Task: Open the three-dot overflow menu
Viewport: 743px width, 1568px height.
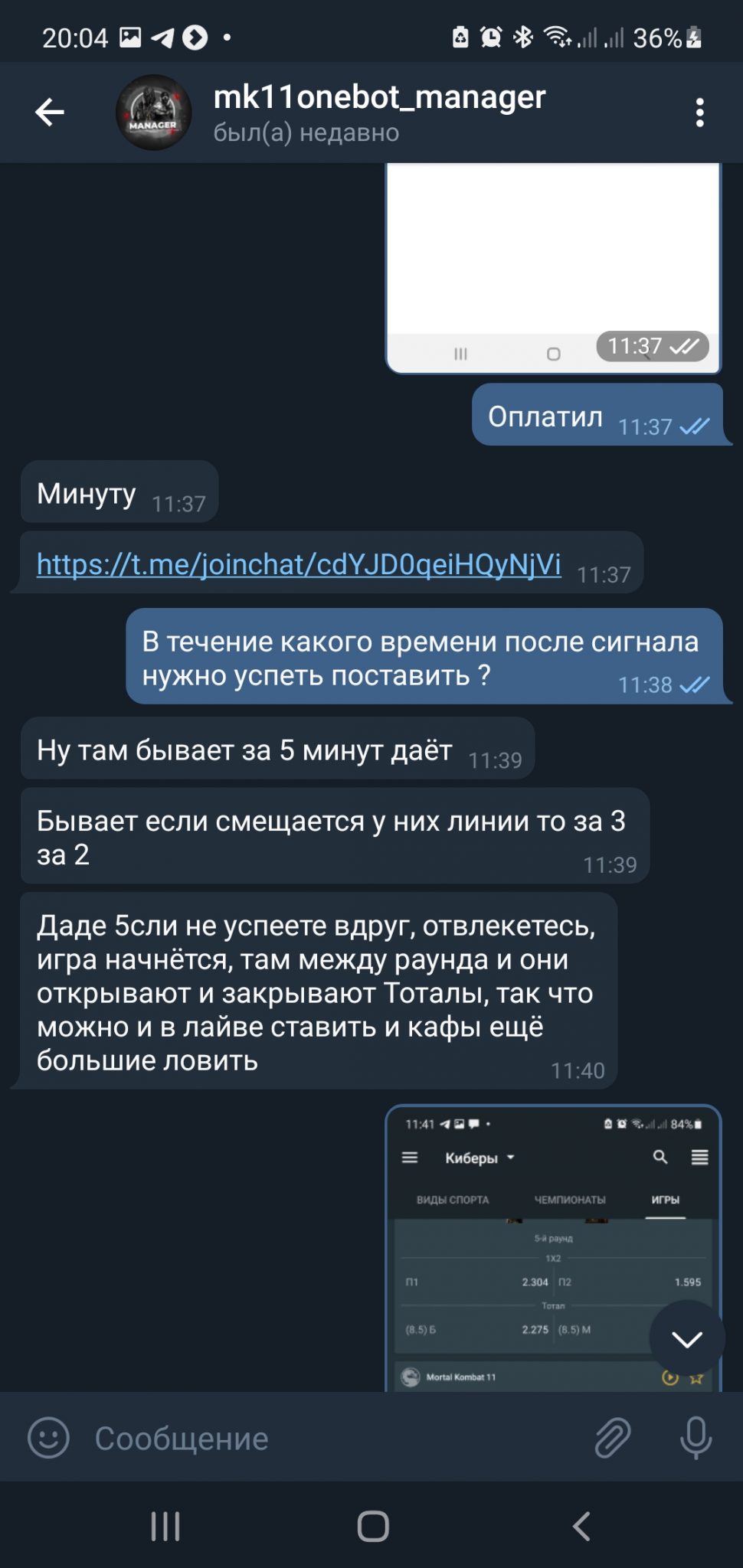Action: 699,113
